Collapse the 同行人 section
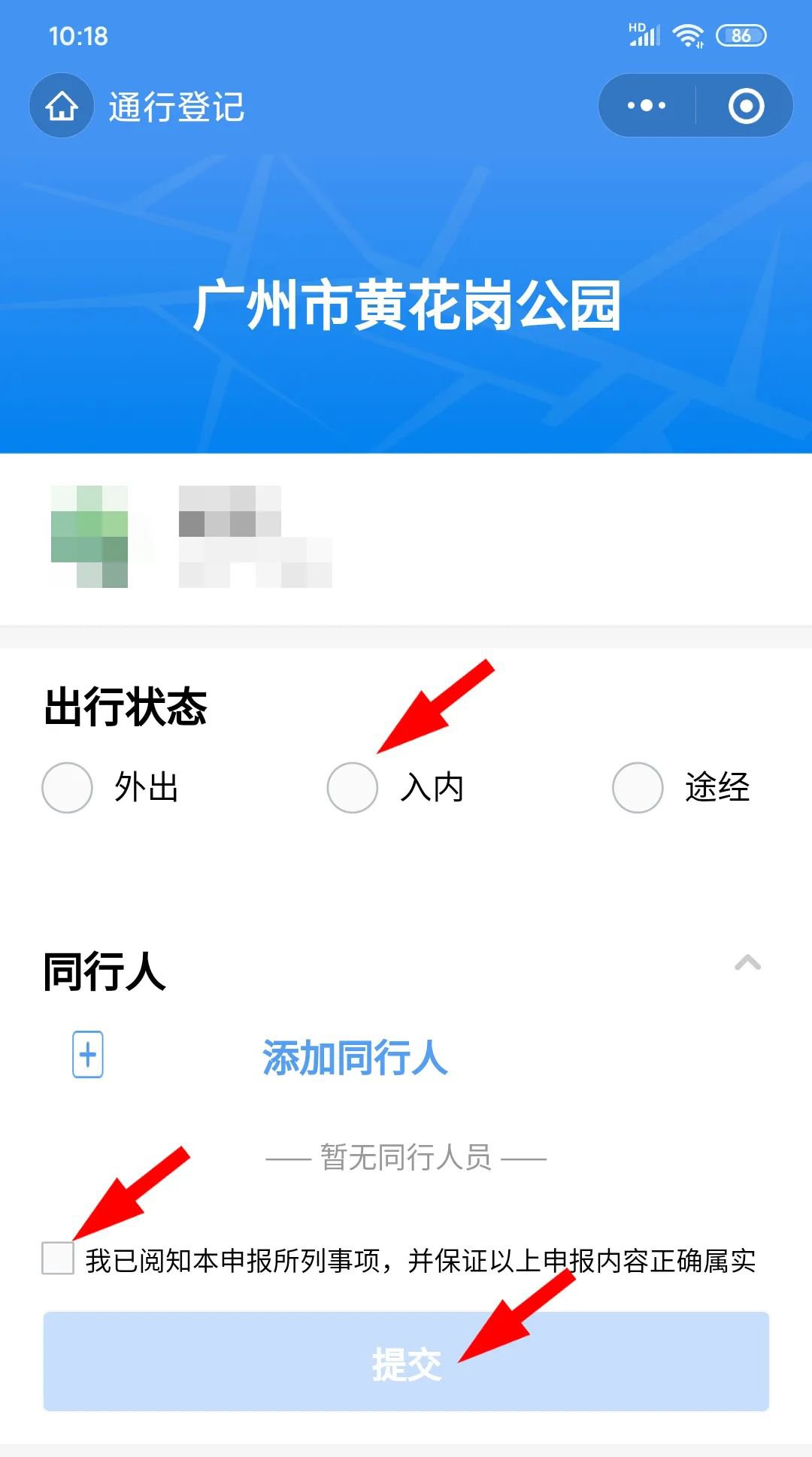 pos(747,963)
